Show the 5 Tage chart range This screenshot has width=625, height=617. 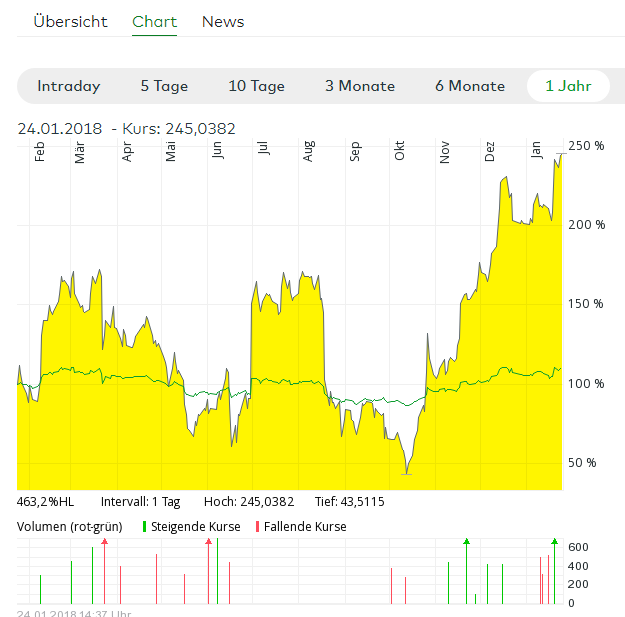tap(164, 86)
